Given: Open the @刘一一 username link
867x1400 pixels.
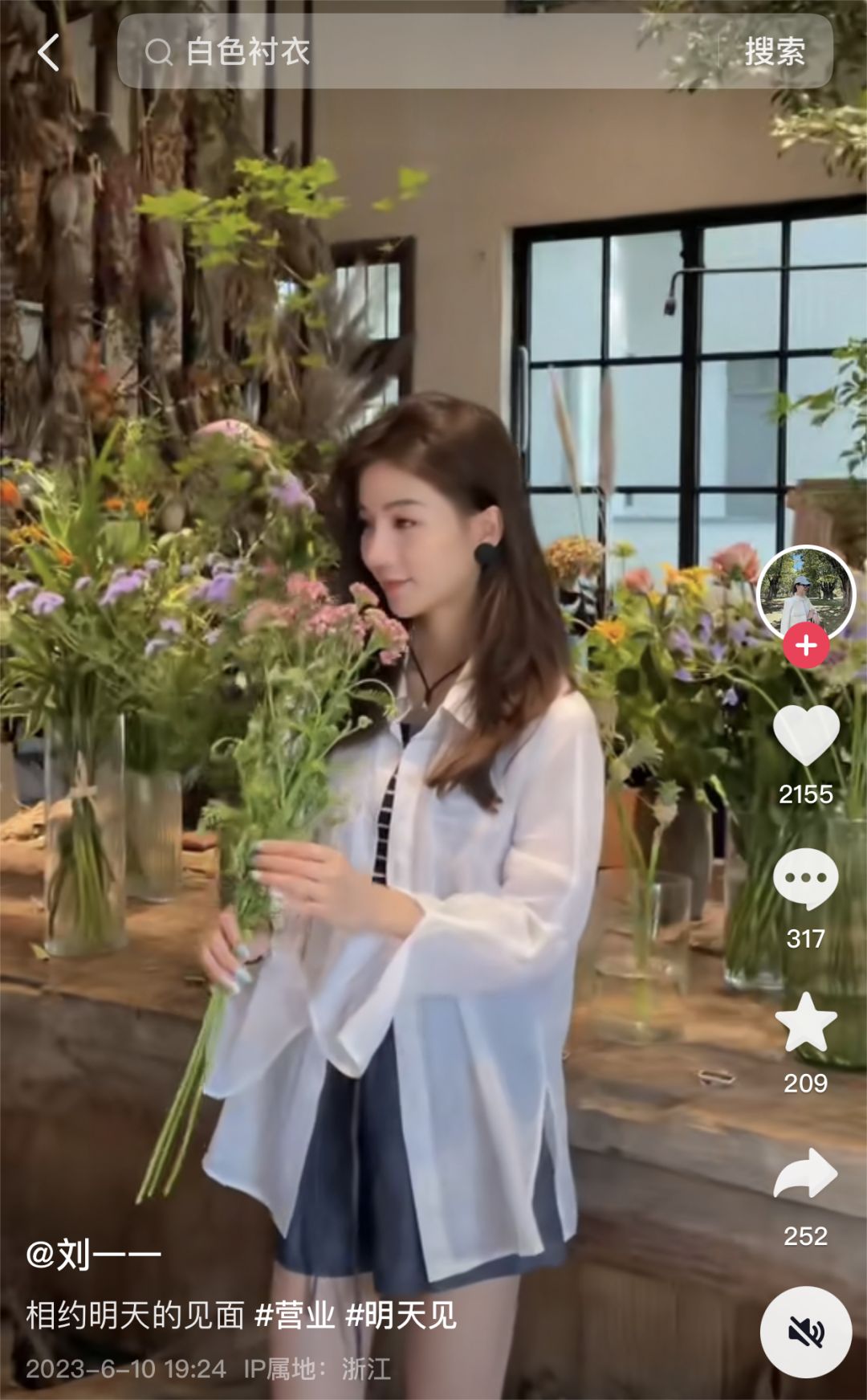Looking at the screenshot, I should tap(93, 1254).
